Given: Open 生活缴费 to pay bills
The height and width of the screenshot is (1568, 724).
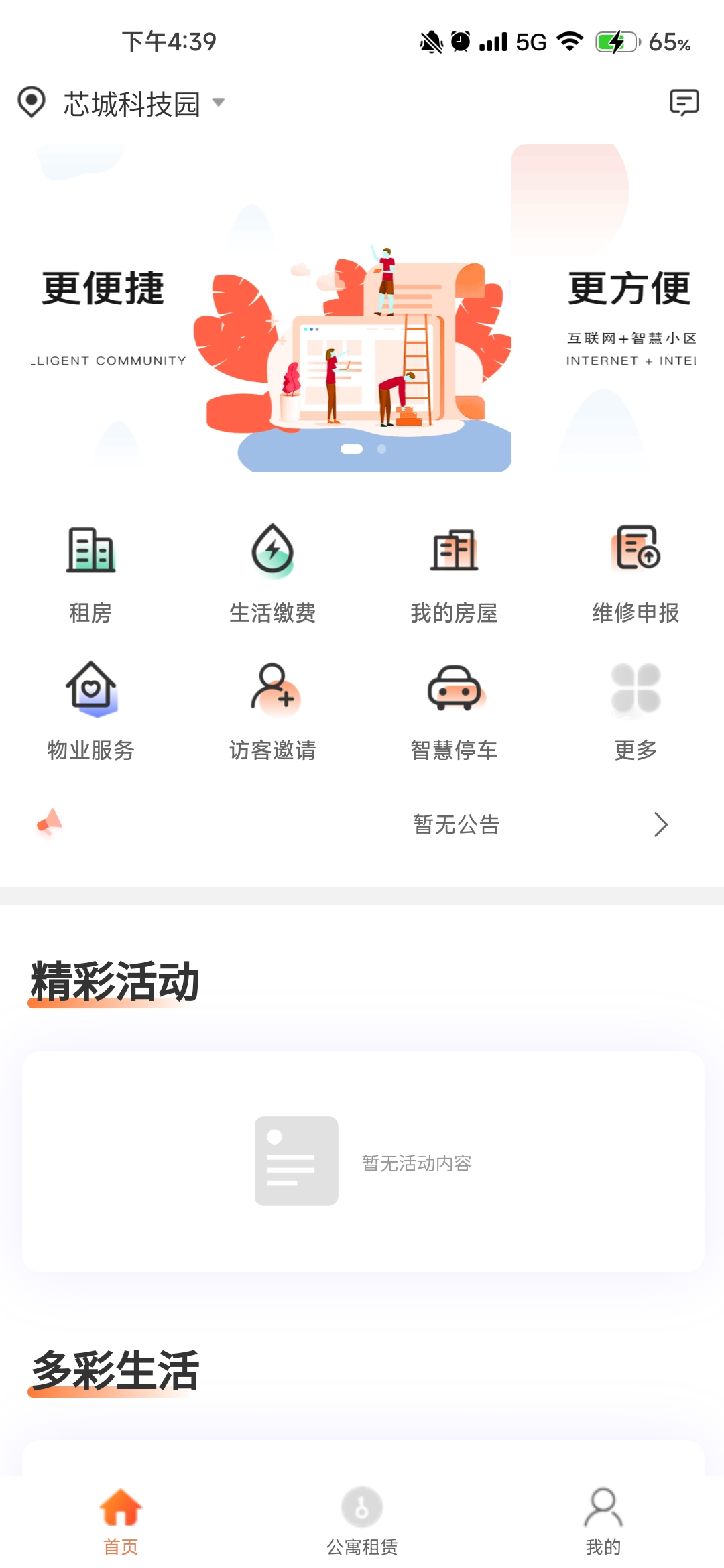Looking at the screenshot, I should [272, 574].
